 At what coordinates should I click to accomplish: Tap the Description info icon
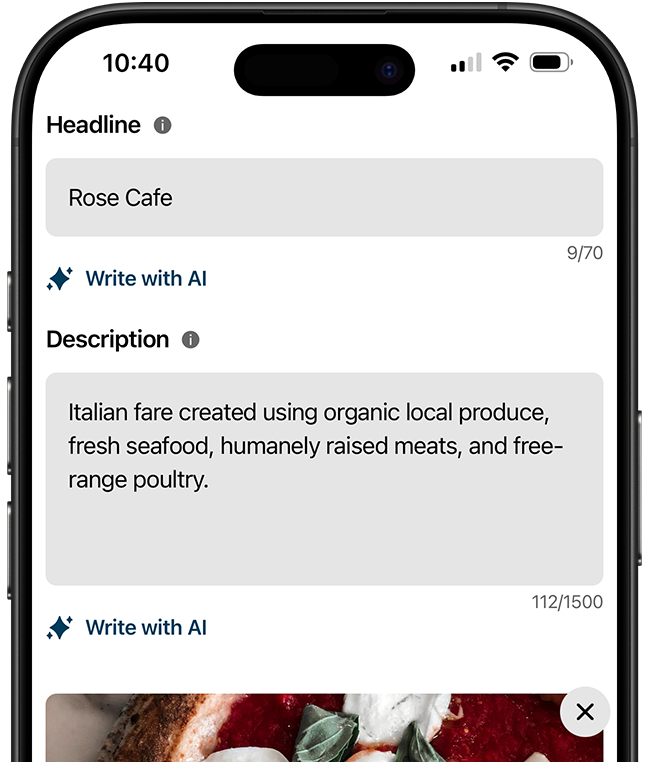click(x=191, y=340)
